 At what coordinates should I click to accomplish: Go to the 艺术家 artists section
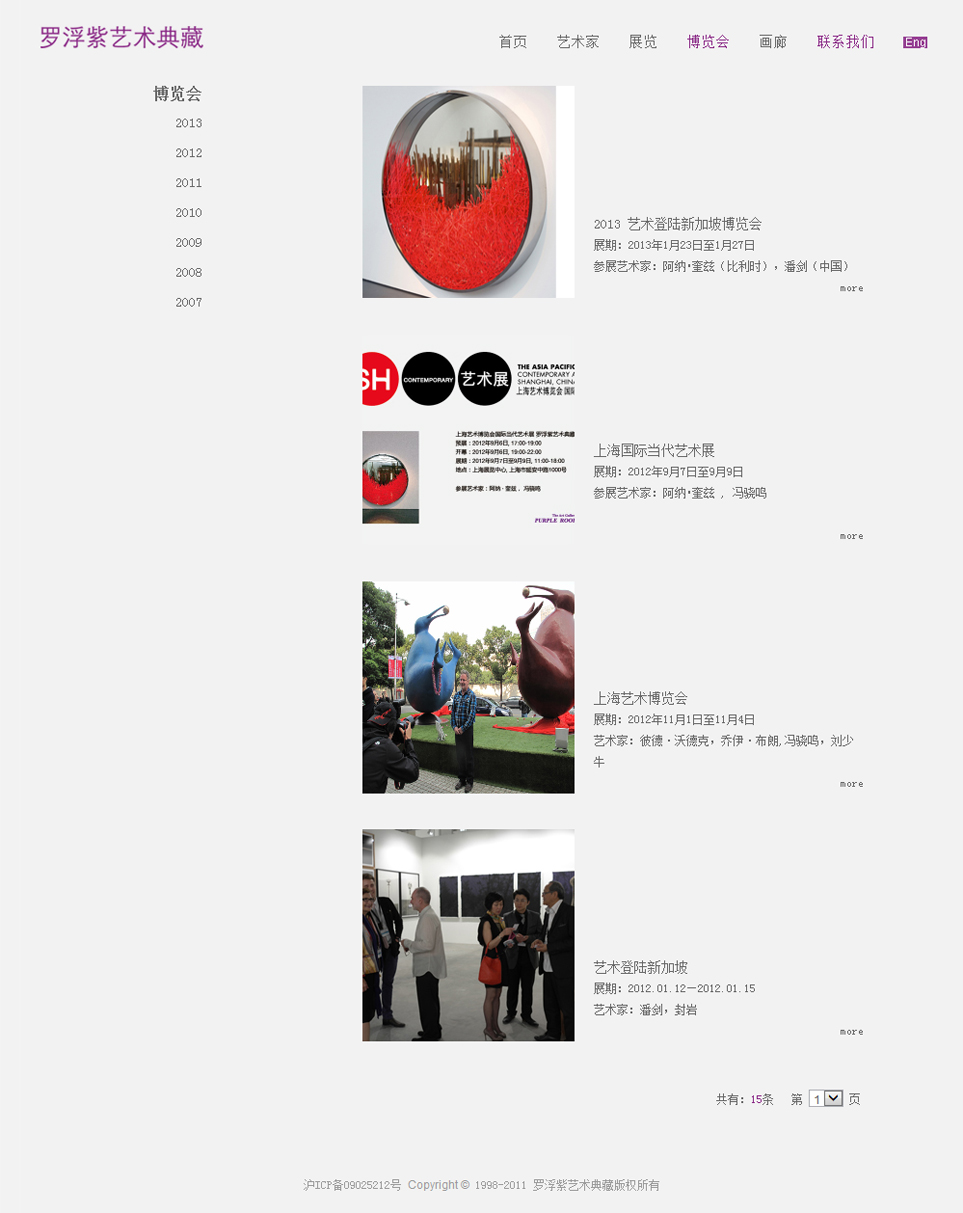(578, 42)
